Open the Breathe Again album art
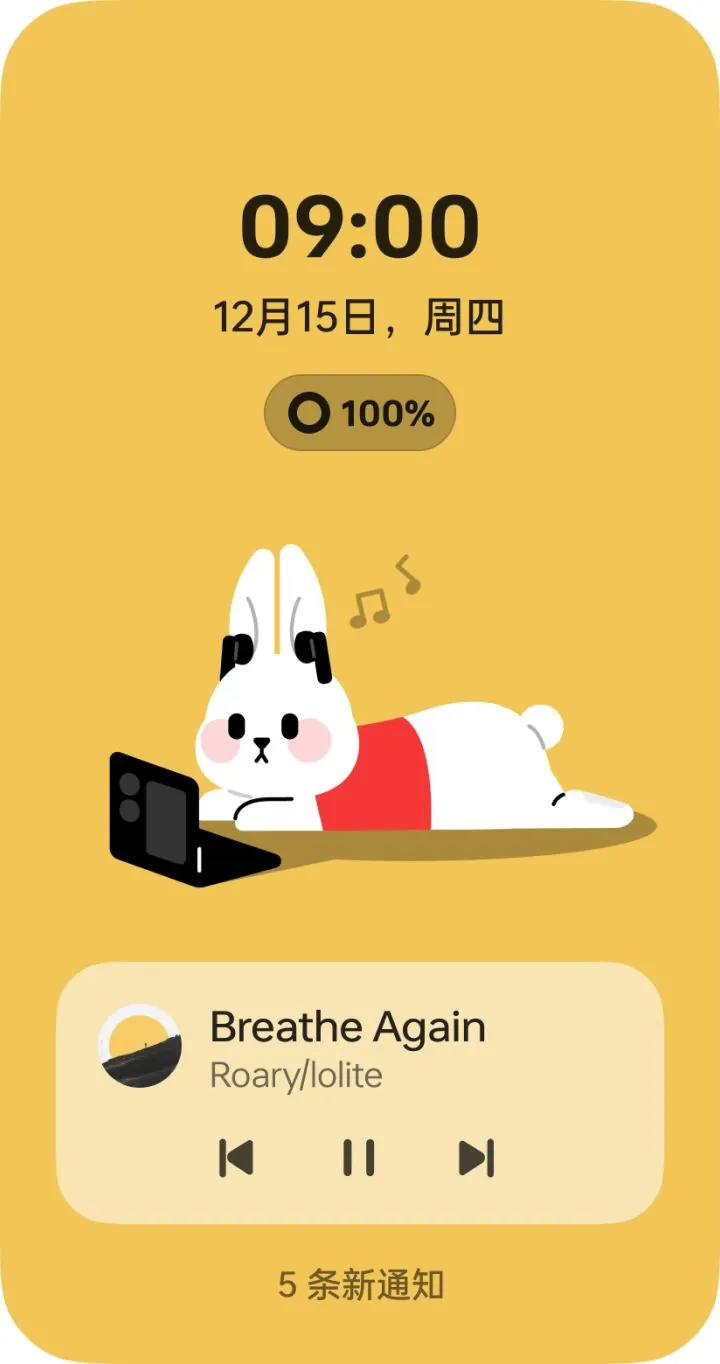The image size is (720, 1364). [140, 1046]
